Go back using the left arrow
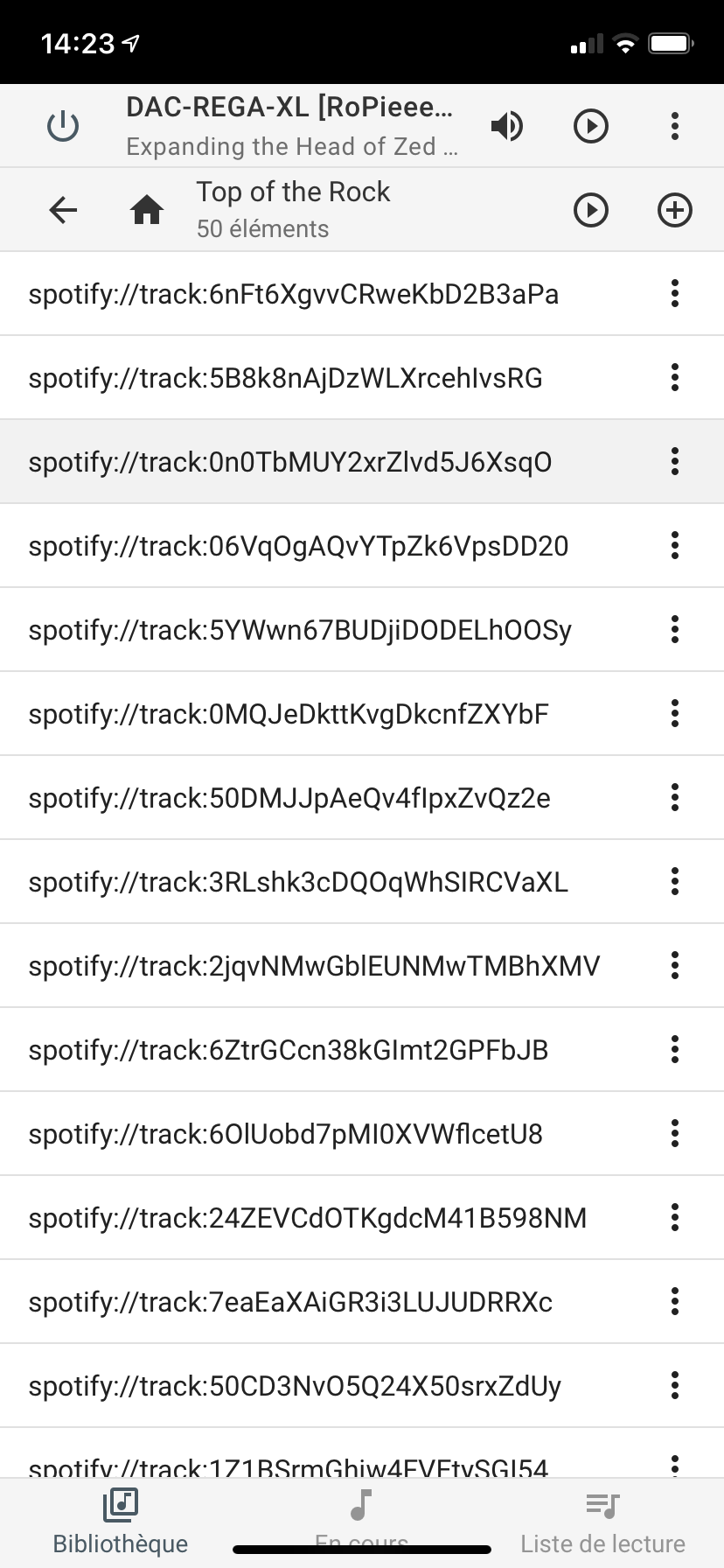724x1568 pixels. pos(63,210)
